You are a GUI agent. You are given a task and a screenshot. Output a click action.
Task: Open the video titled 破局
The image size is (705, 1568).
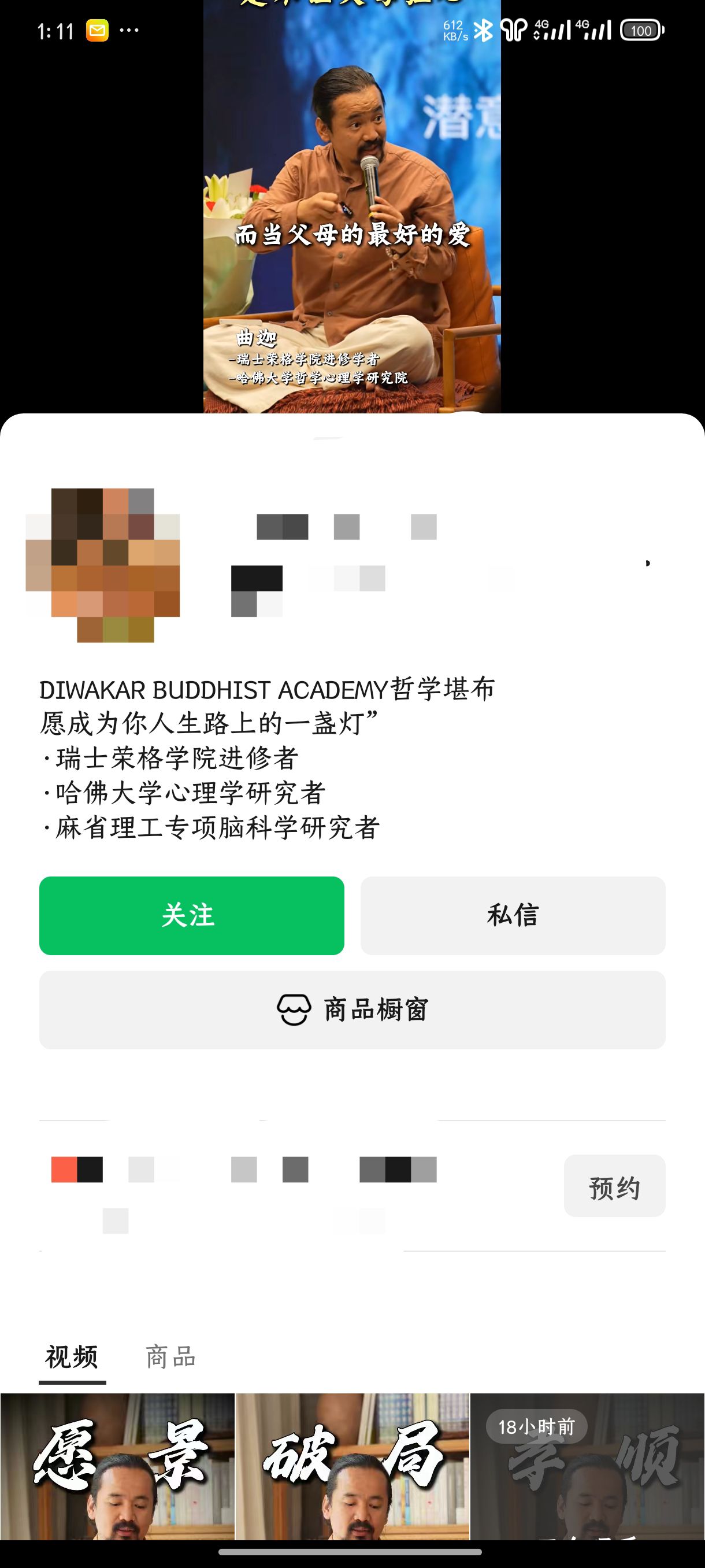(x=353, y=1467)
